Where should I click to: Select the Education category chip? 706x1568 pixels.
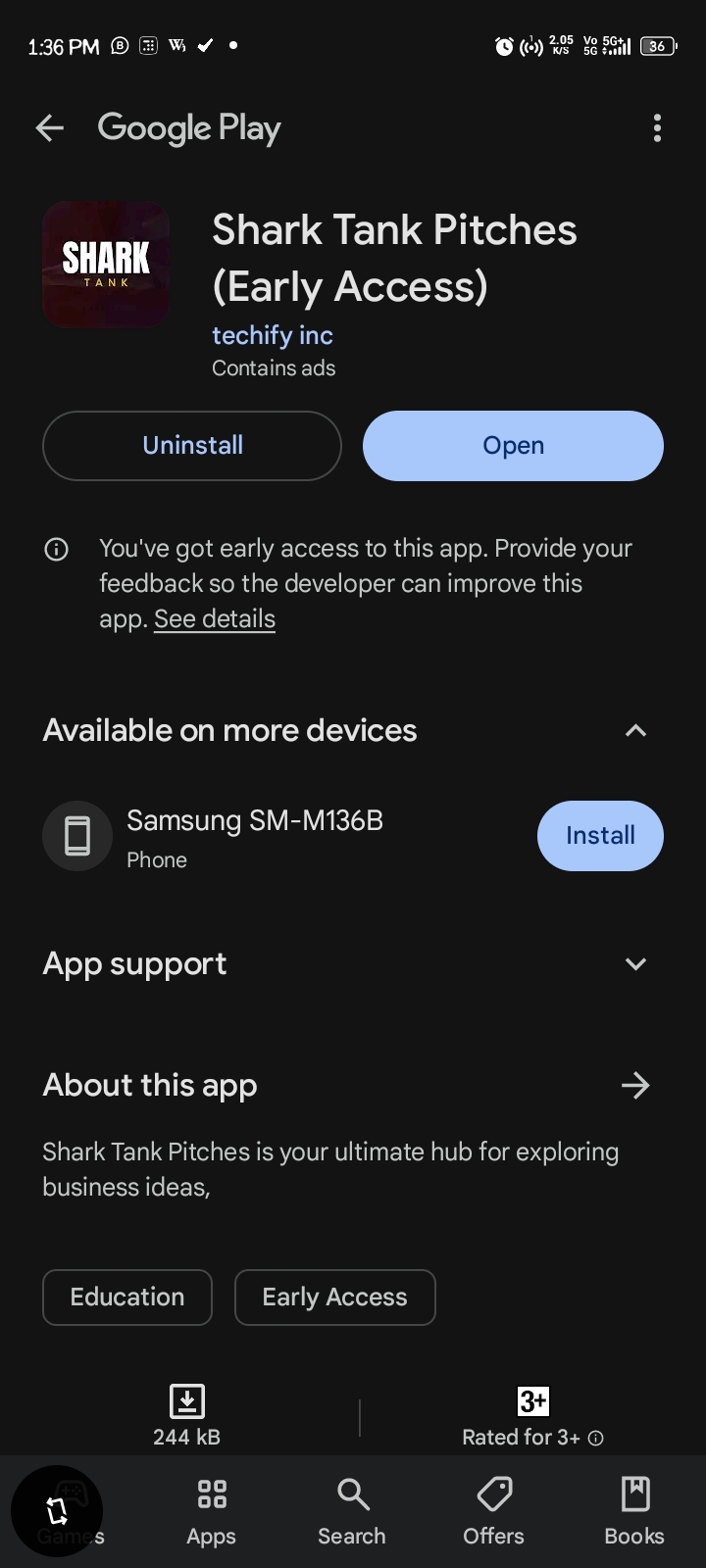click(127, 1298)
